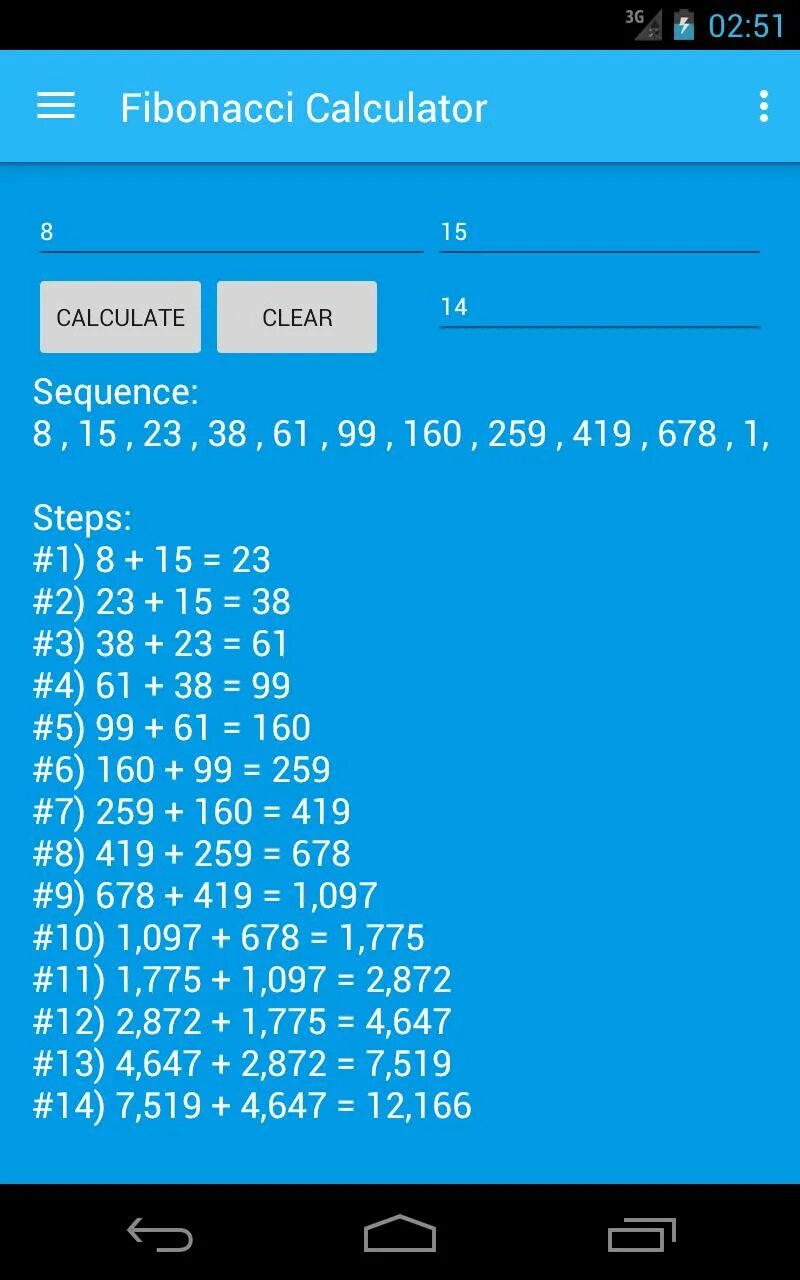Return to the home screen
Viewport: 800px width, 1280px height.
[x=400, y=1234]
